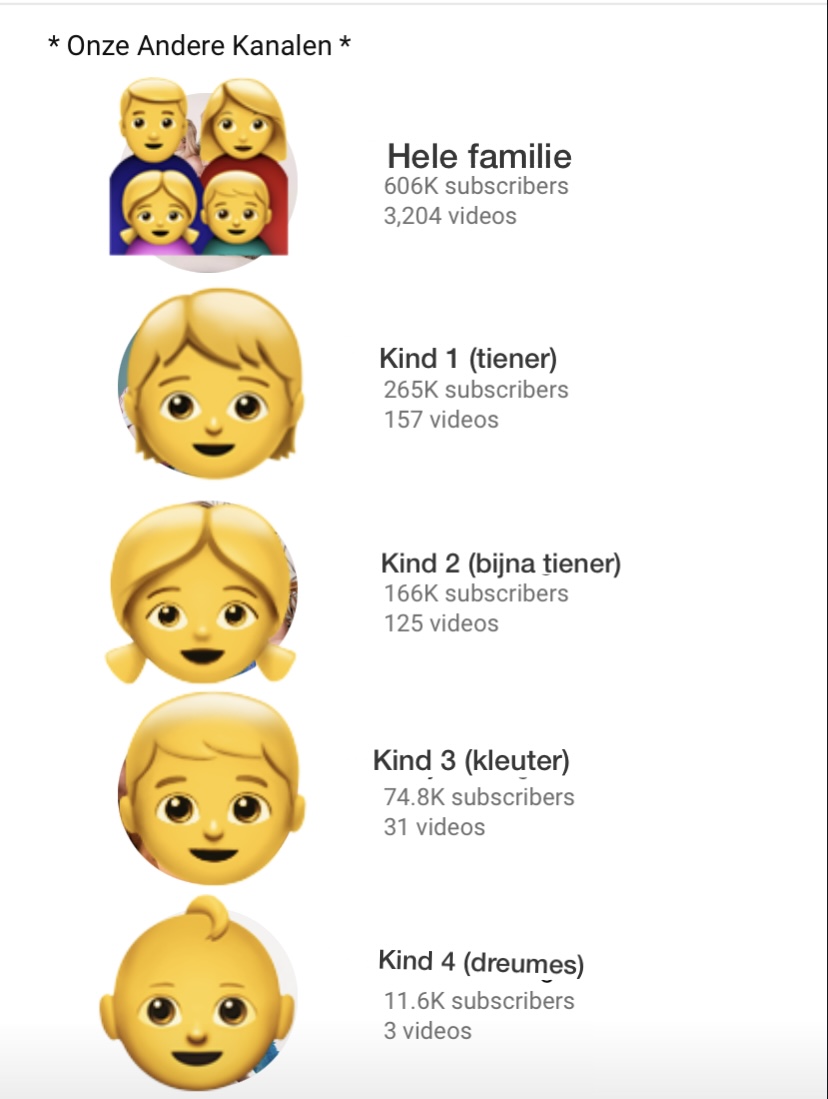Open the Hele familie channel

479,157
